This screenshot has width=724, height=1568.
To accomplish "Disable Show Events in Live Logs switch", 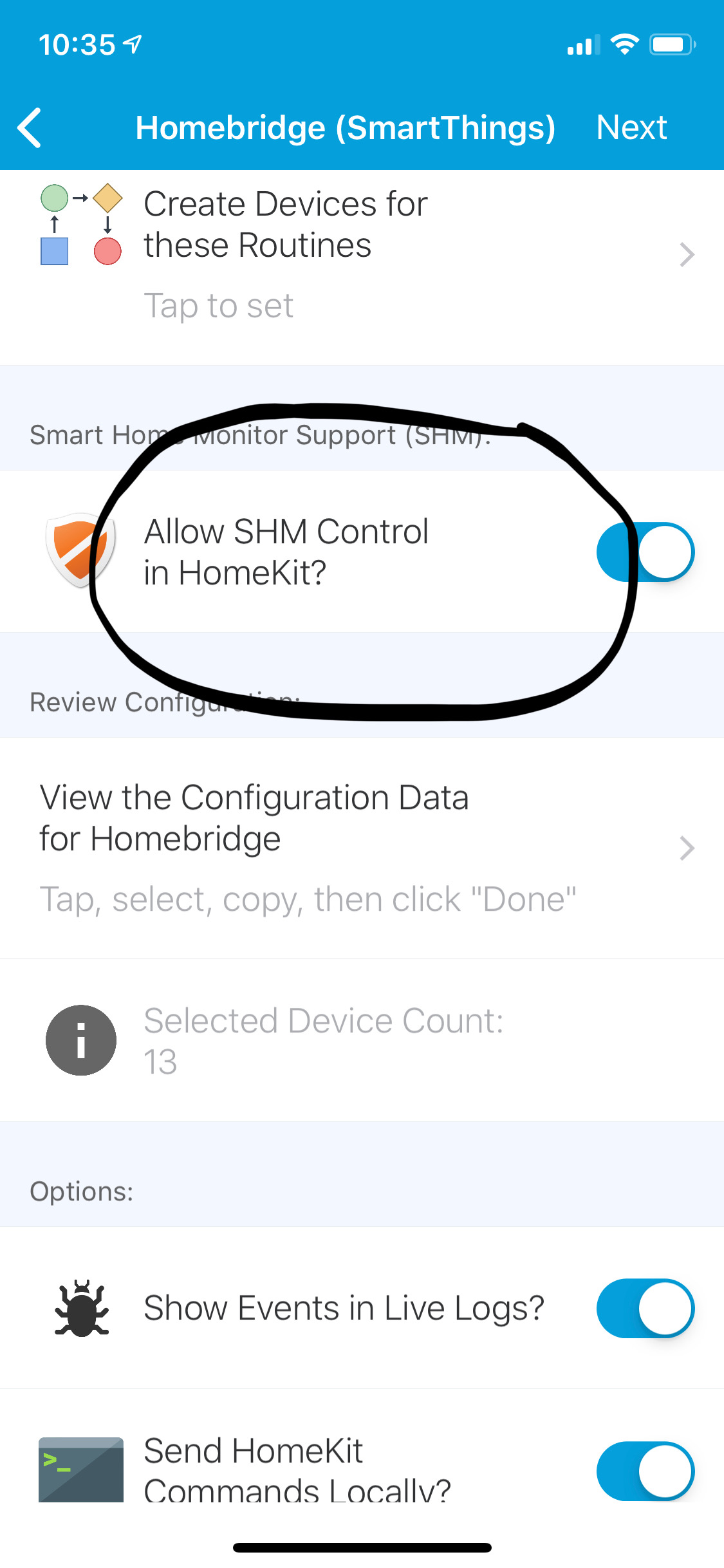I will click(x=645, y=1308).
